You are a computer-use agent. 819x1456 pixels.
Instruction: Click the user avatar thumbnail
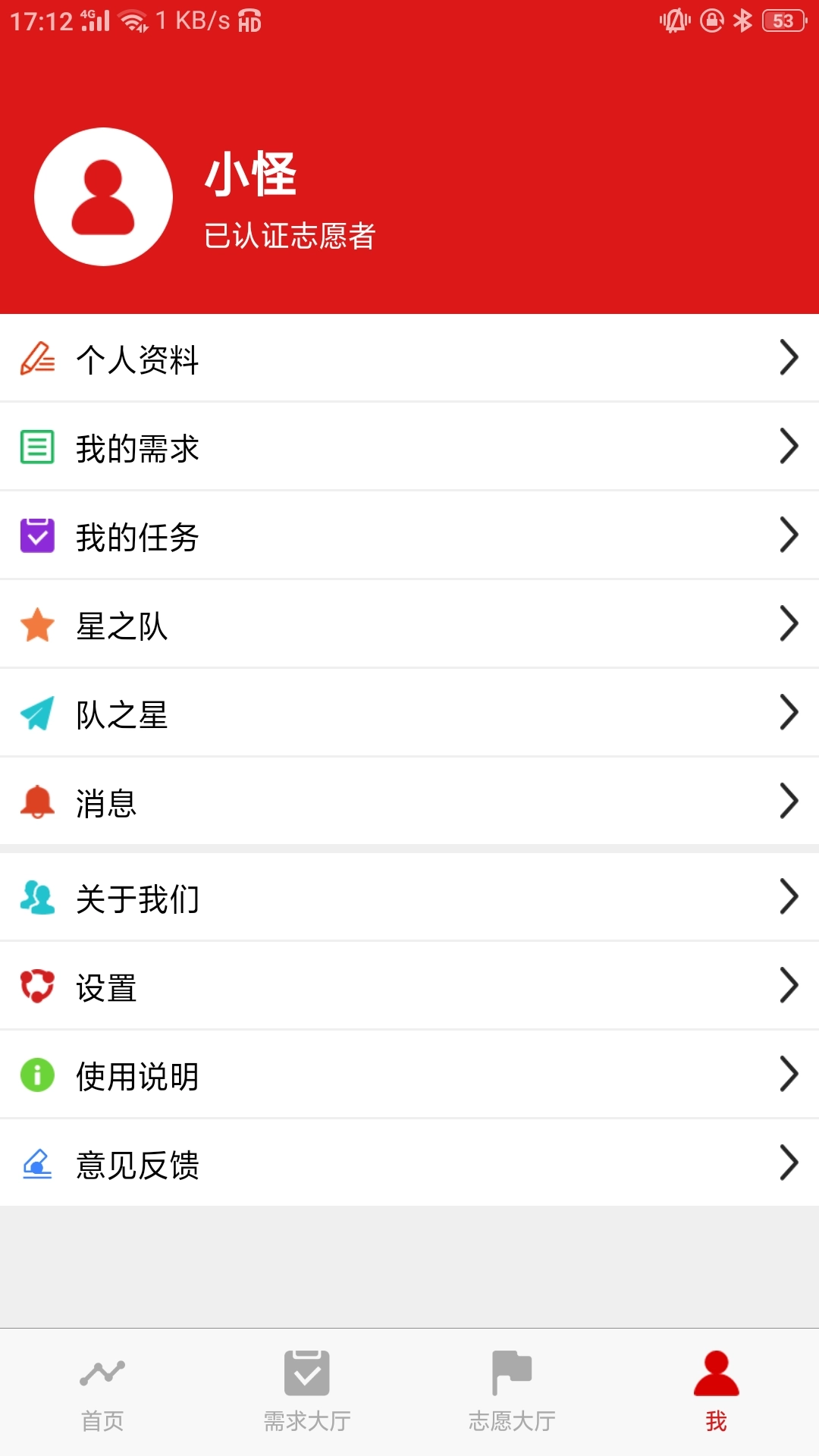(x=104, y=195)
